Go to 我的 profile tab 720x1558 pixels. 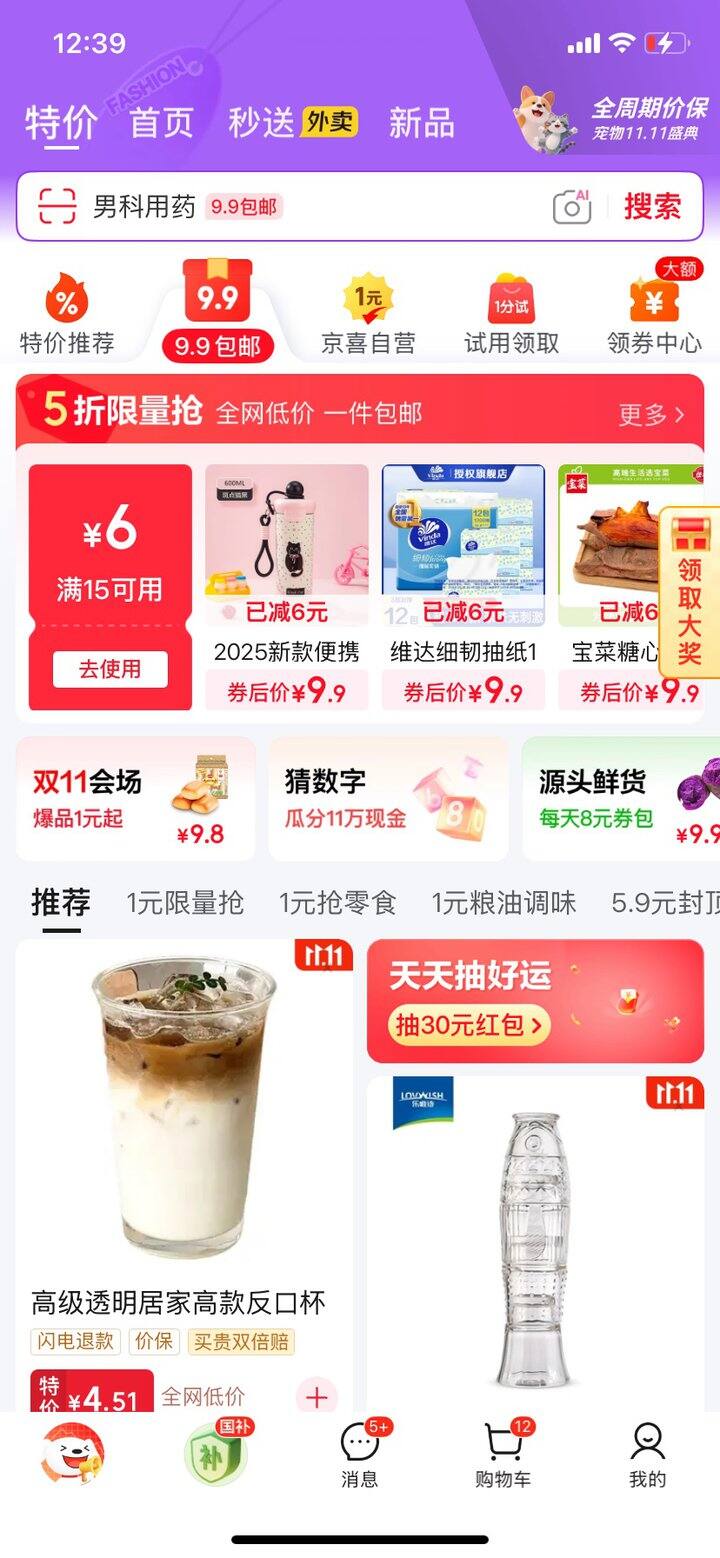pos(648,1455)
